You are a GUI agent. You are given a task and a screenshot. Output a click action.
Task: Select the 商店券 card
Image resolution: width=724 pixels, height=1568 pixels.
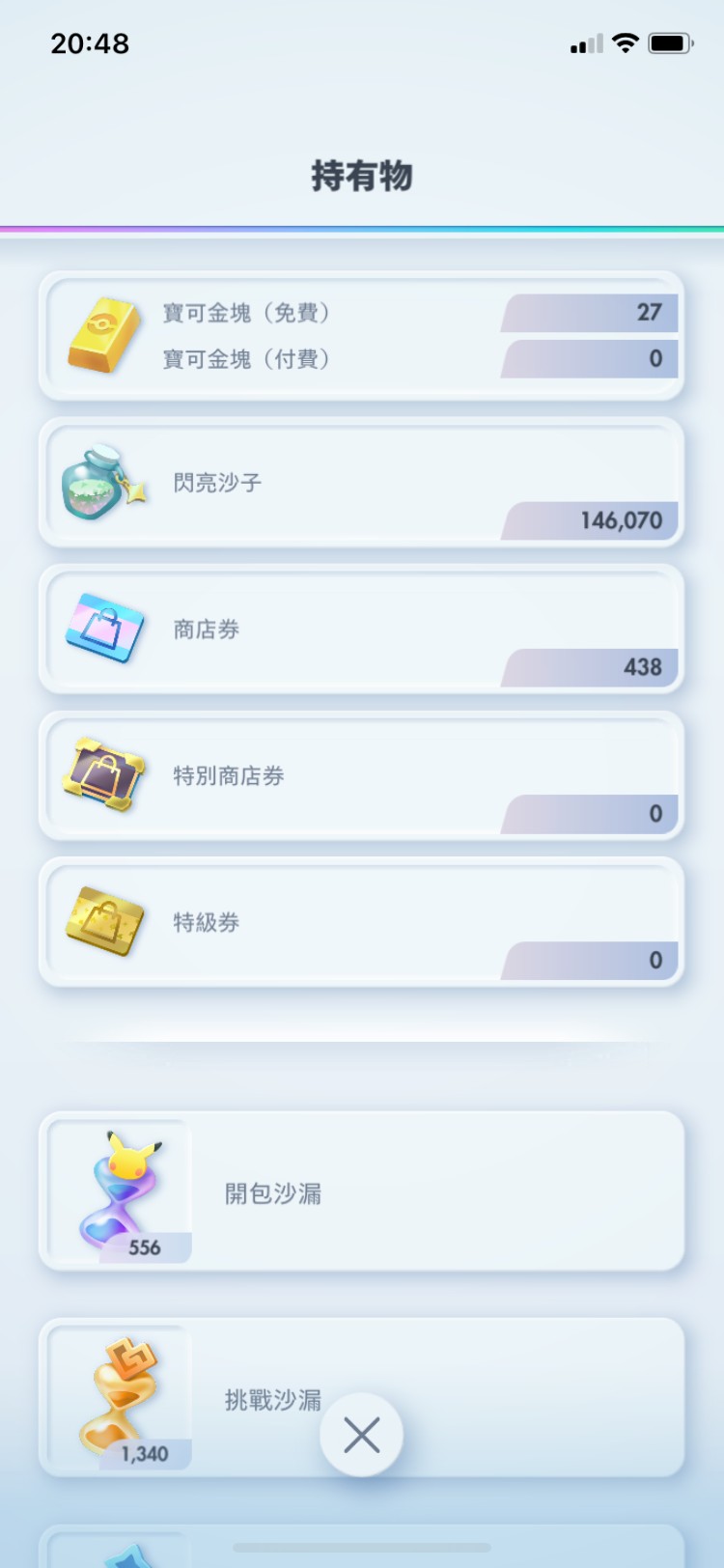361,630
